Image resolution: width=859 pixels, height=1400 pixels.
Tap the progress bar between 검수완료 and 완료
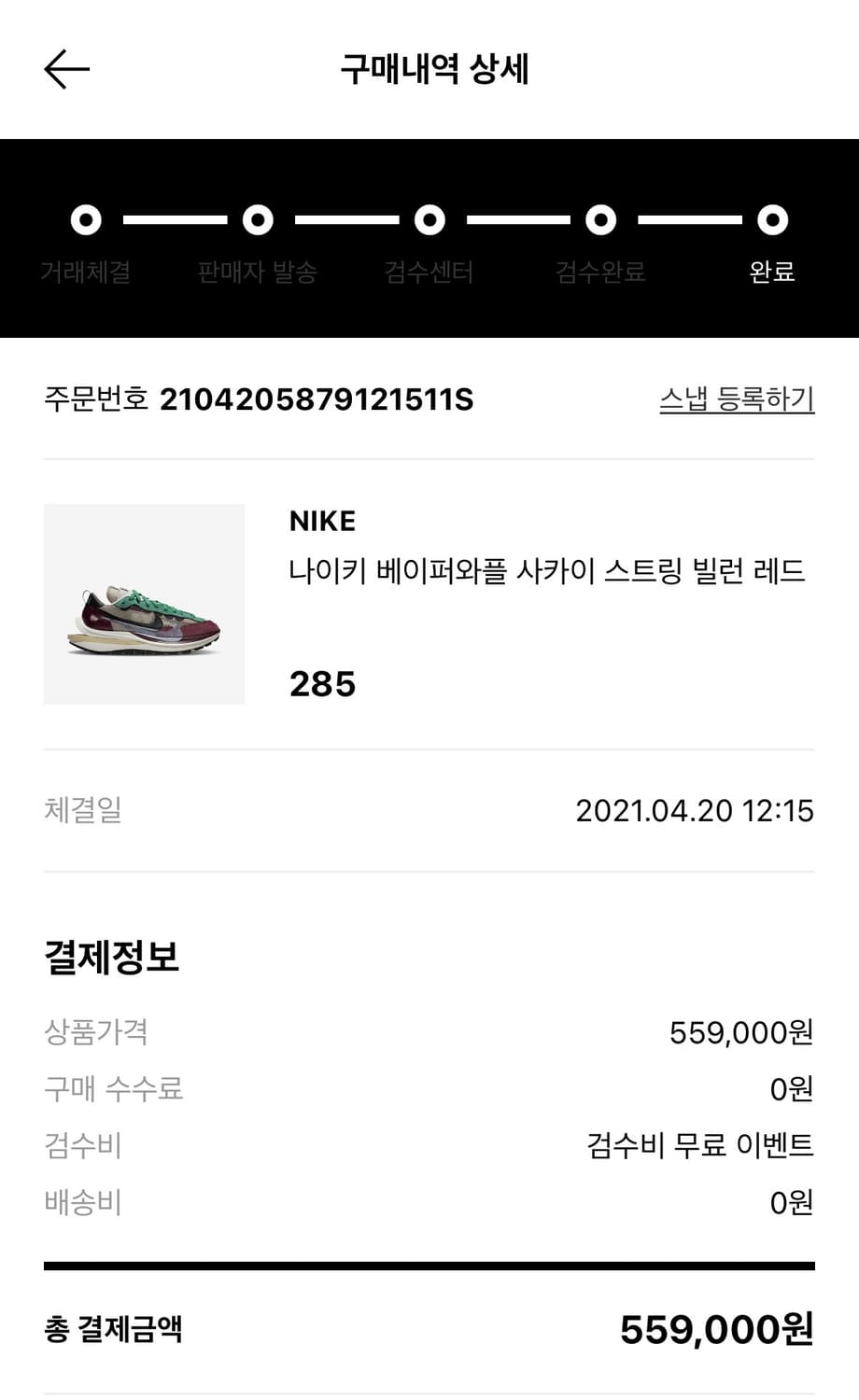click(x=686, y=220)
